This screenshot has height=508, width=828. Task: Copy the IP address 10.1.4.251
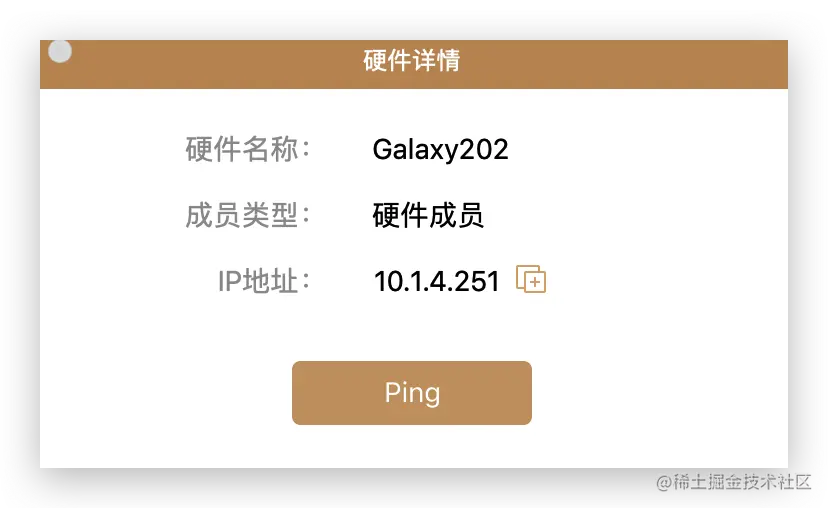[x=531, y=280]
